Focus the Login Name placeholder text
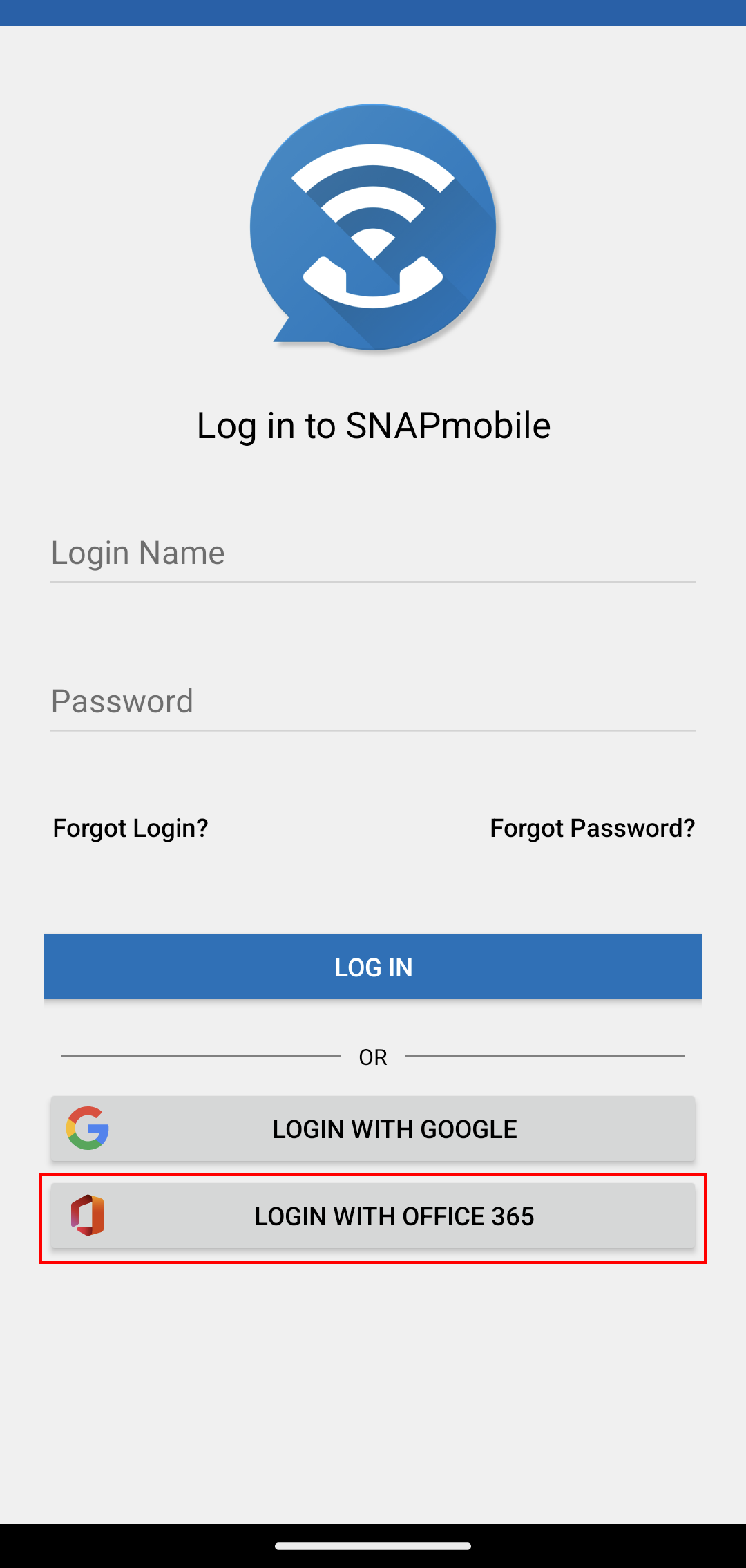The width and height of the screenshot is (746, 1568). [138, 551]
